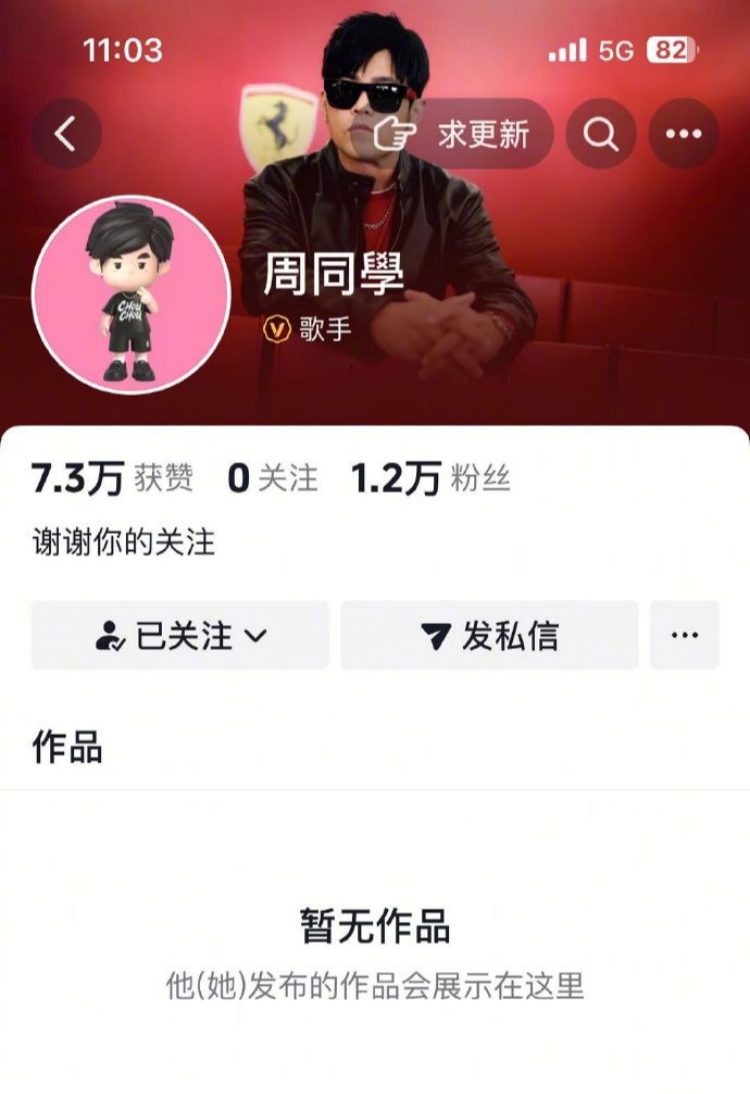View the 1.2万 粉丝 followers list
Viewport: 750px width, 1094px height.
tap(430, 479)
